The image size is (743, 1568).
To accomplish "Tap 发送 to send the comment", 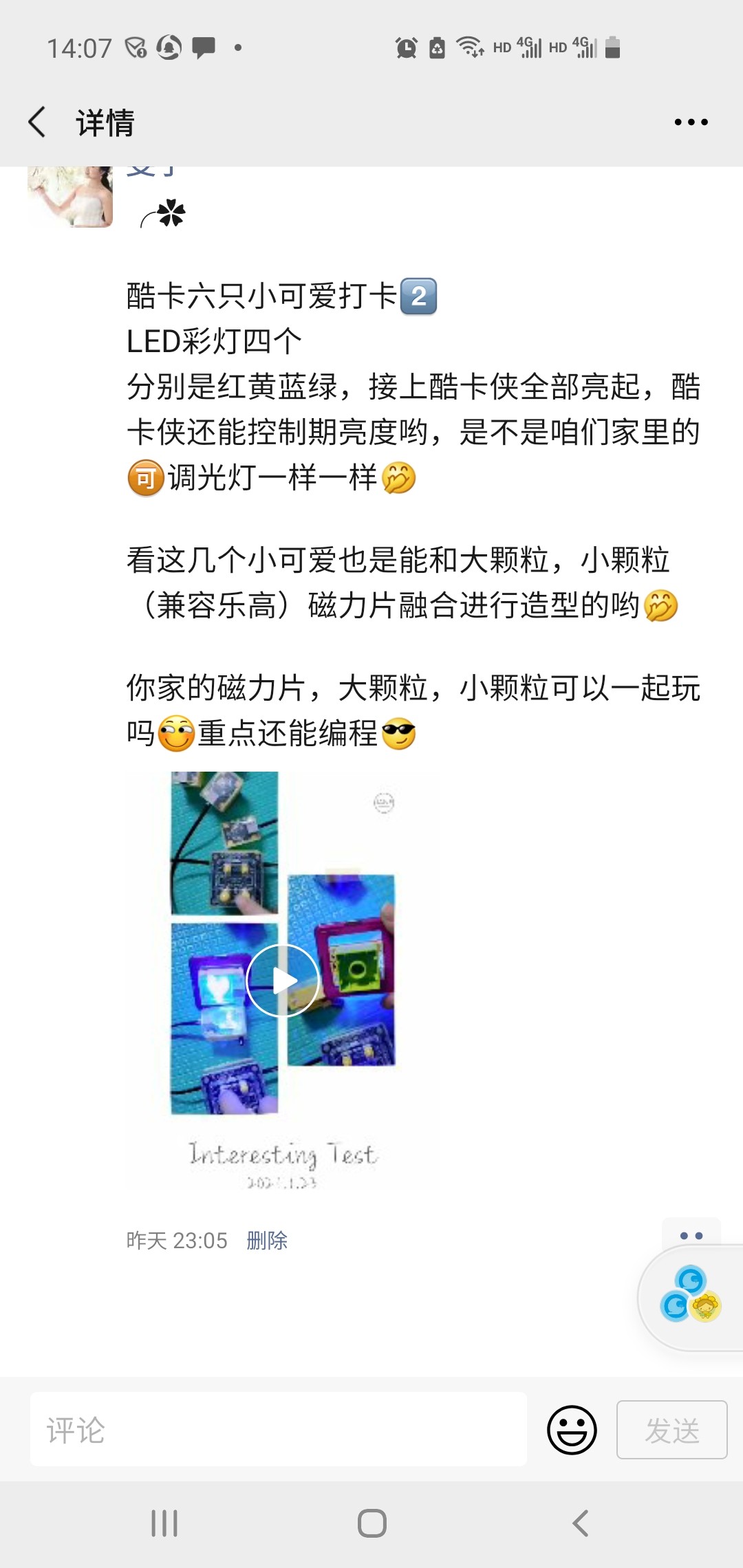I will [672, 1430].
